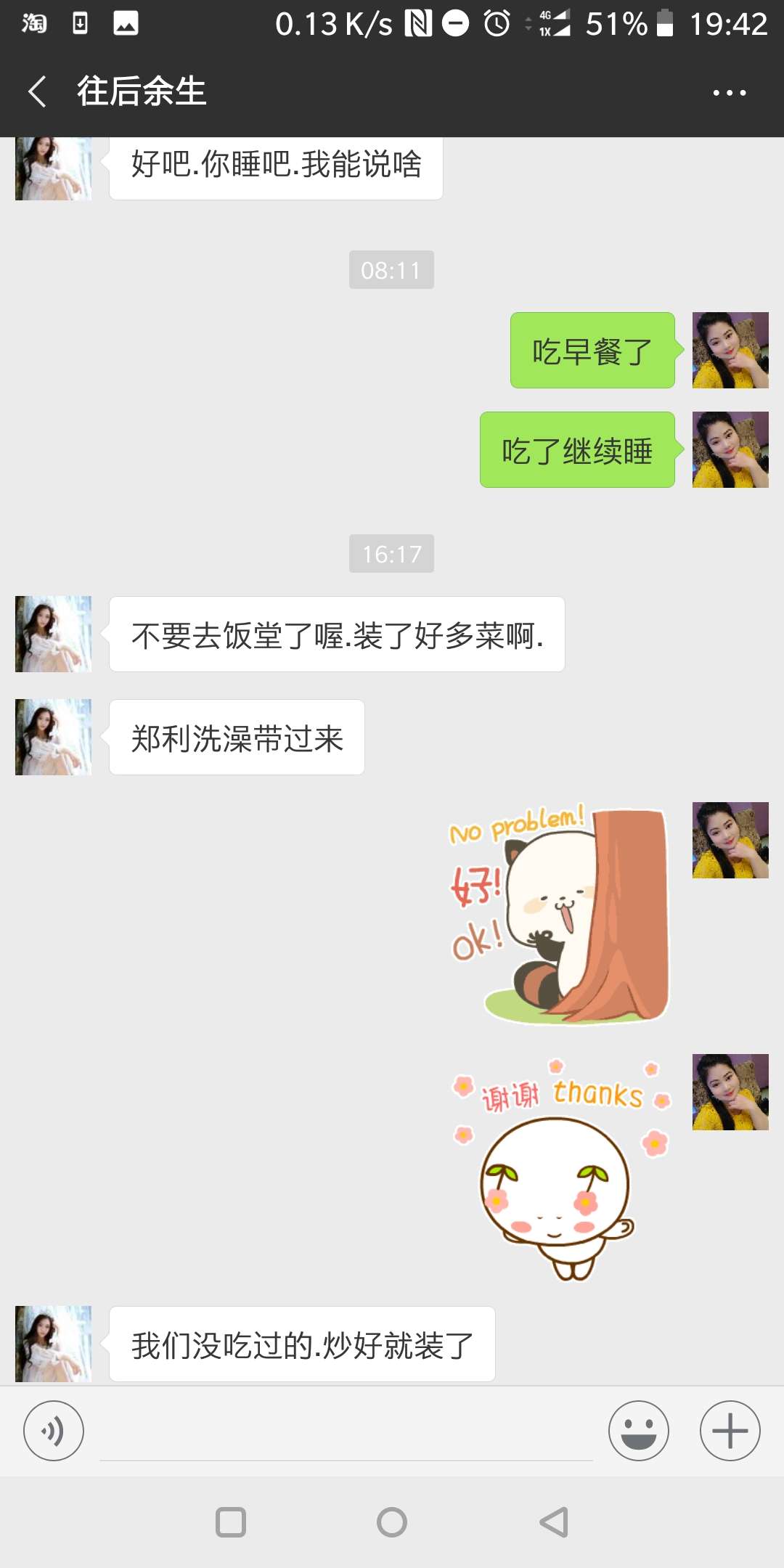Tap your own yellow-shirt avatar
This screenshot has height=1568, width=784.
pos(730,349)
